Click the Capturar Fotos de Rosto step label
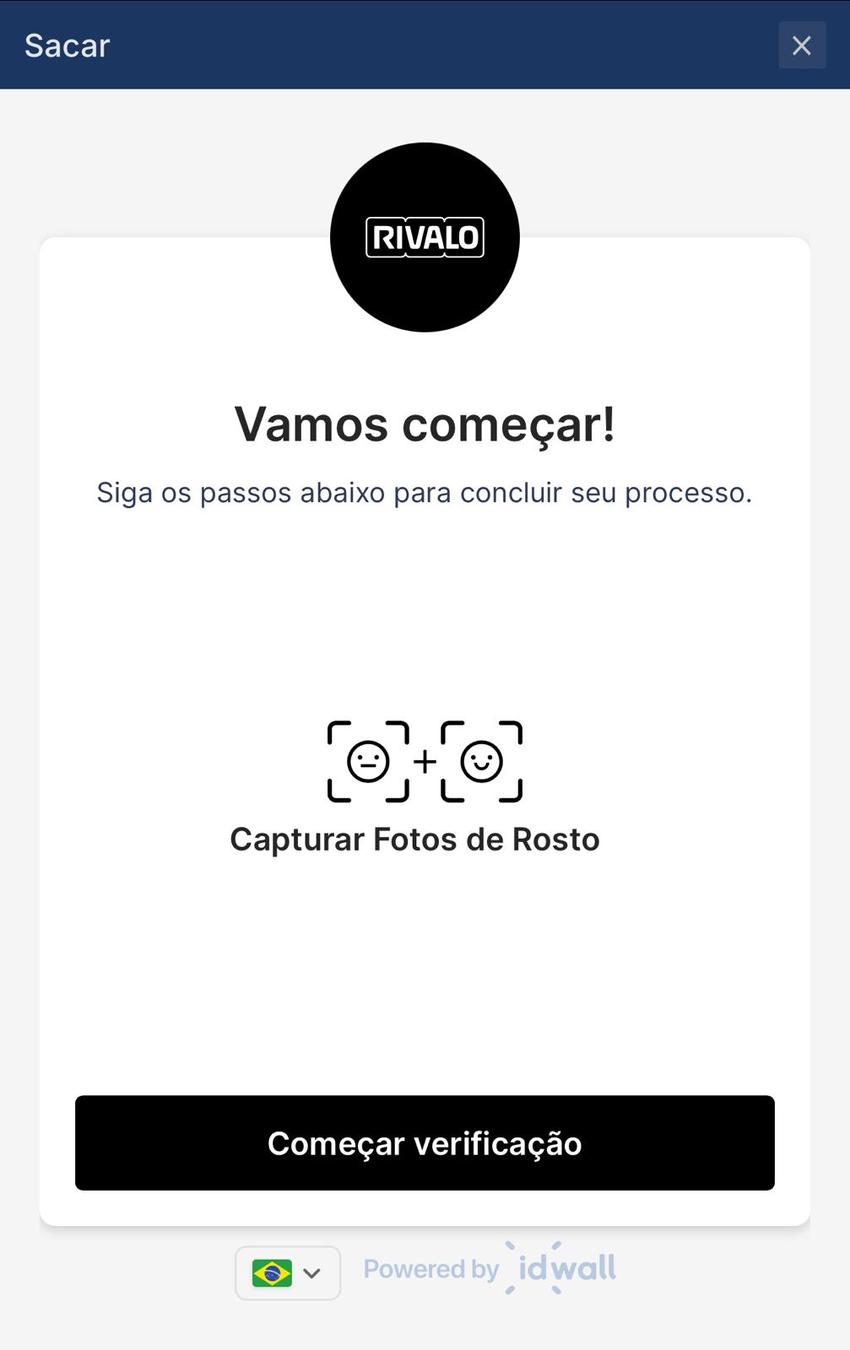Viewport: 850px width, 1350px height. (414, 838)
